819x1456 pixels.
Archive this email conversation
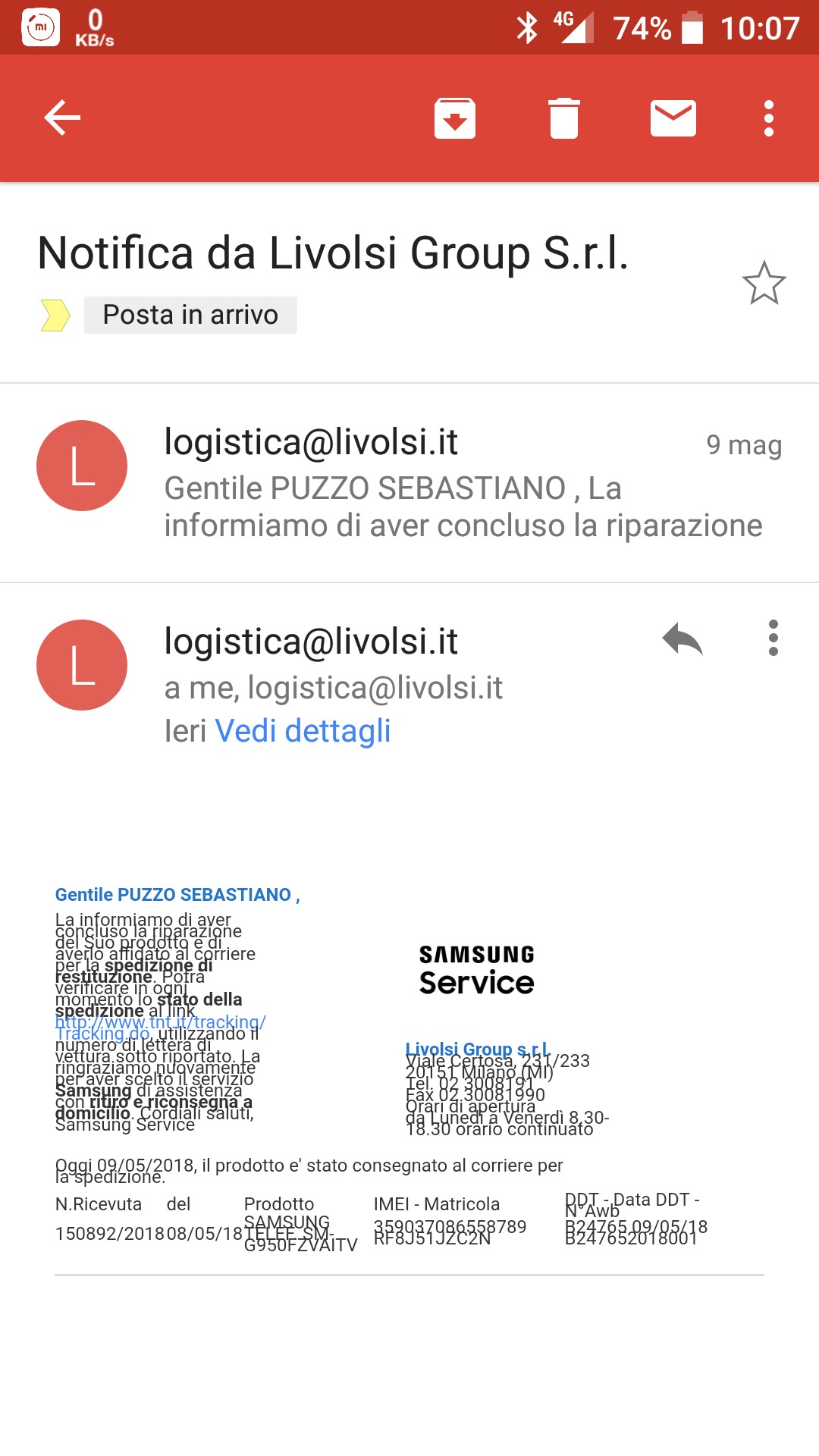[455, 118]
